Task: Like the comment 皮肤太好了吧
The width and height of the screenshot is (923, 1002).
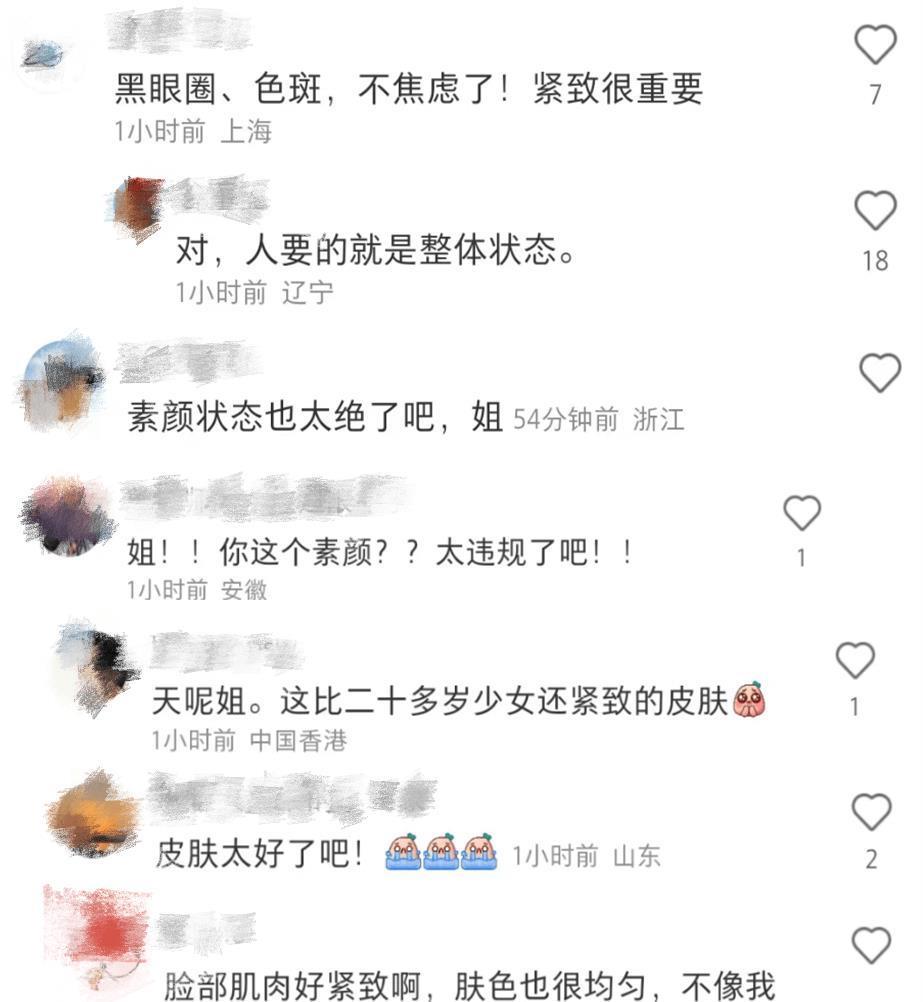Action: (x=871, y=812)
